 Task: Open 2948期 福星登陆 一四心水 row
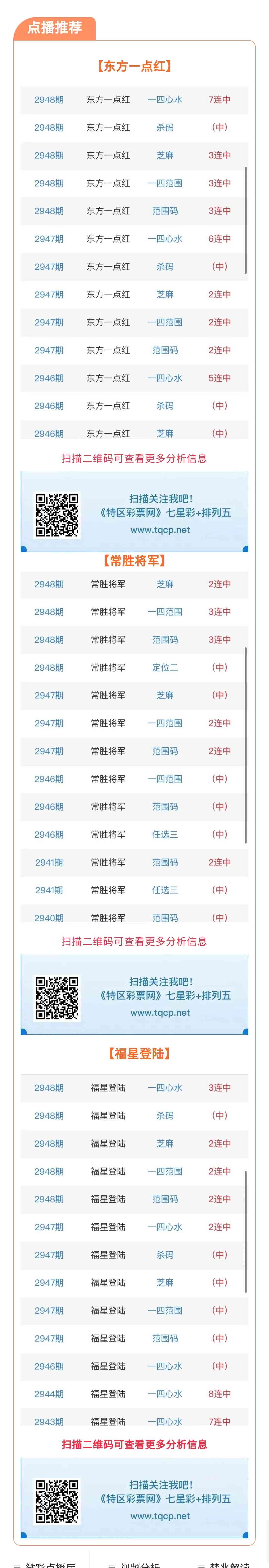click(134, 1088)
